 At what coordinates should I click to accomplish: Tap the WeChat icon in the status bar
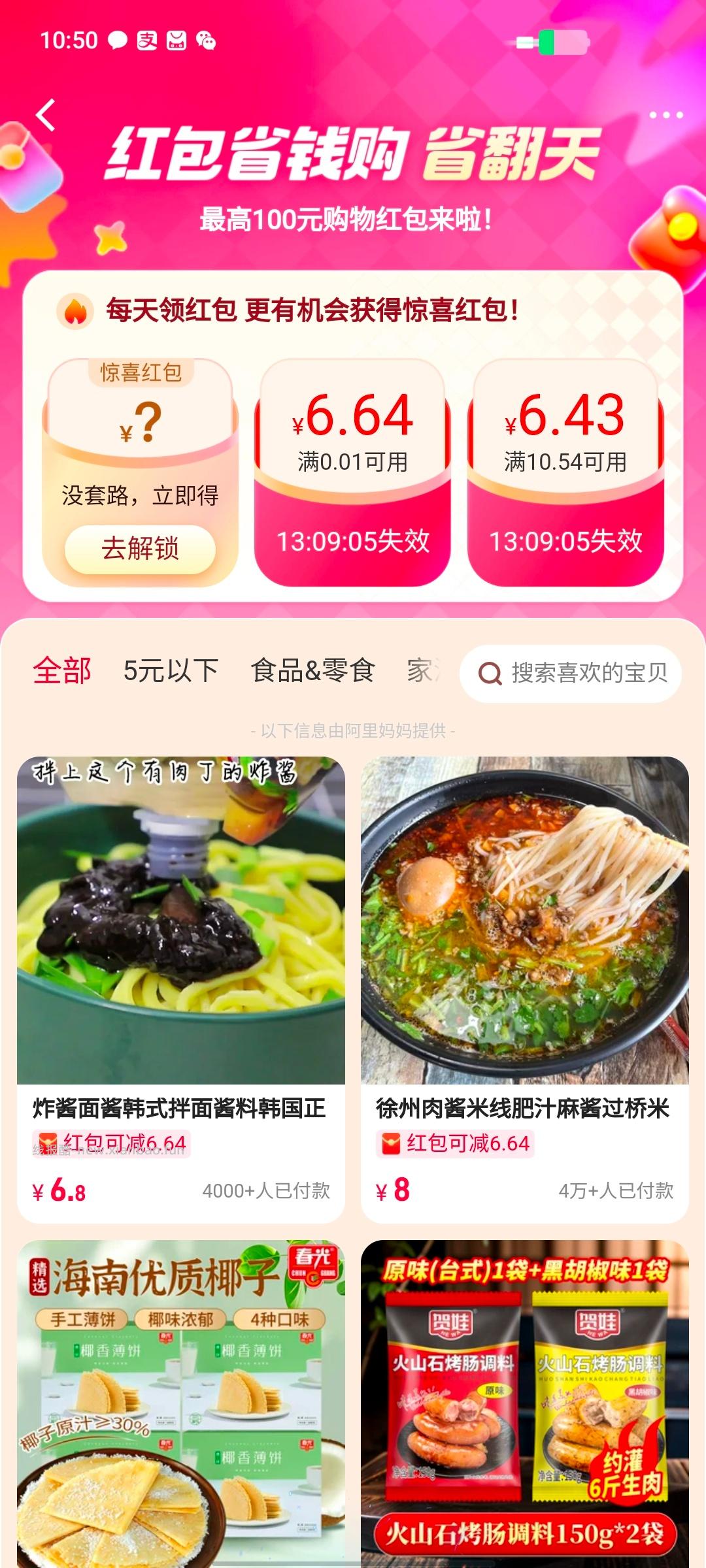click(x=208, y=41)
